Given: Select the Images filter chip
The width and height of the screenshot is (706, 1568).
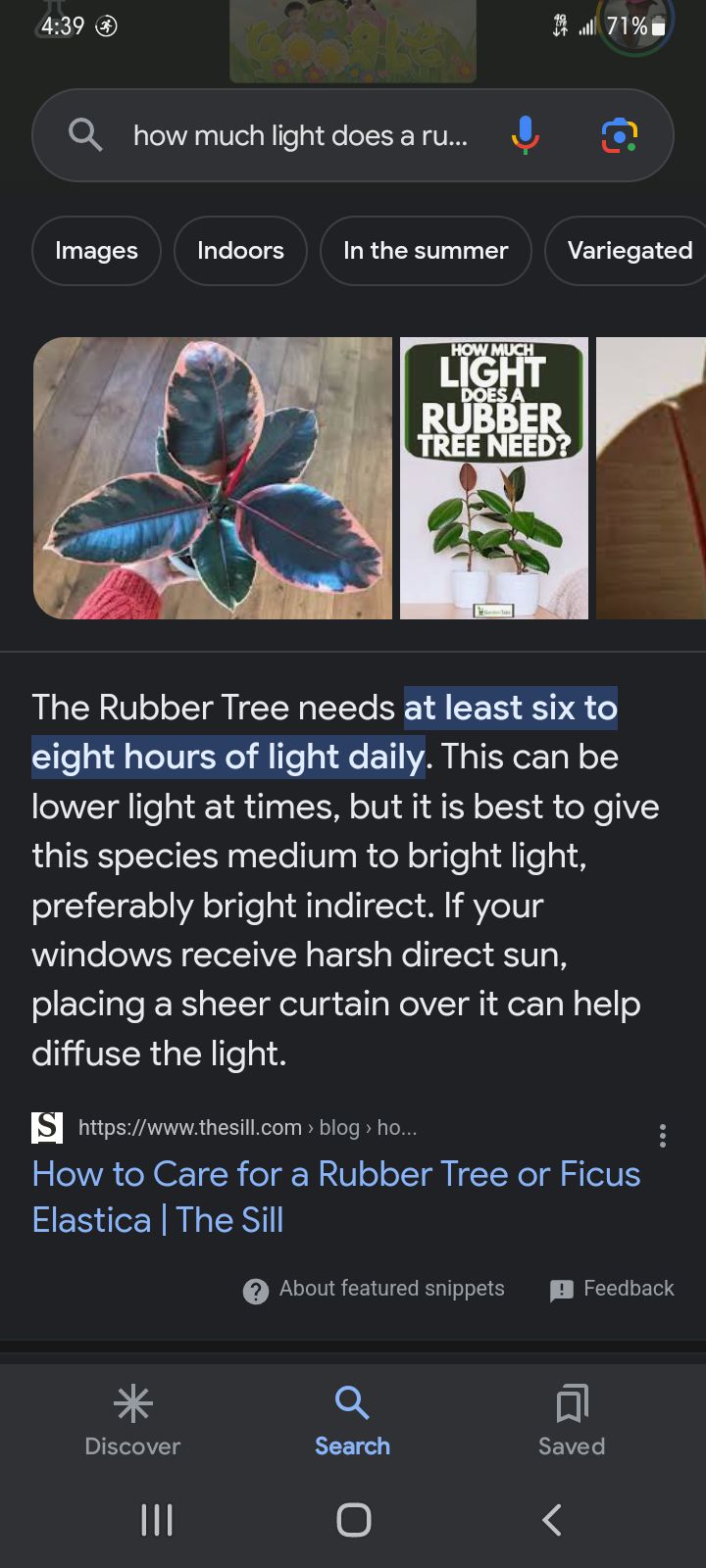Looking at the screenshot, I should (x=96, y=251).
